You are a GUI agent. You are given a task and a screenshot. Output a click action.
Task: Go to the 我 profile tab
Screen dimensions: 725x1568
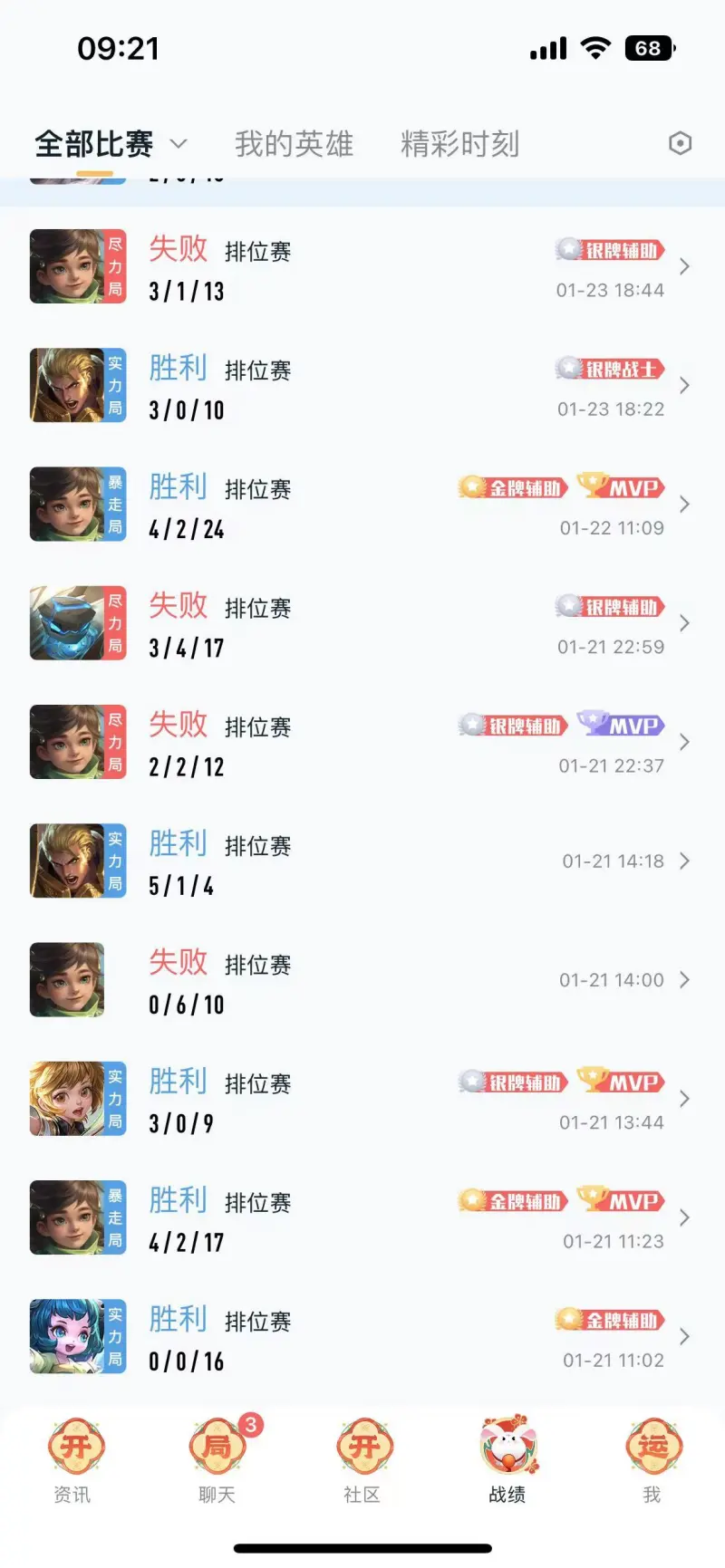[652, 1460]
